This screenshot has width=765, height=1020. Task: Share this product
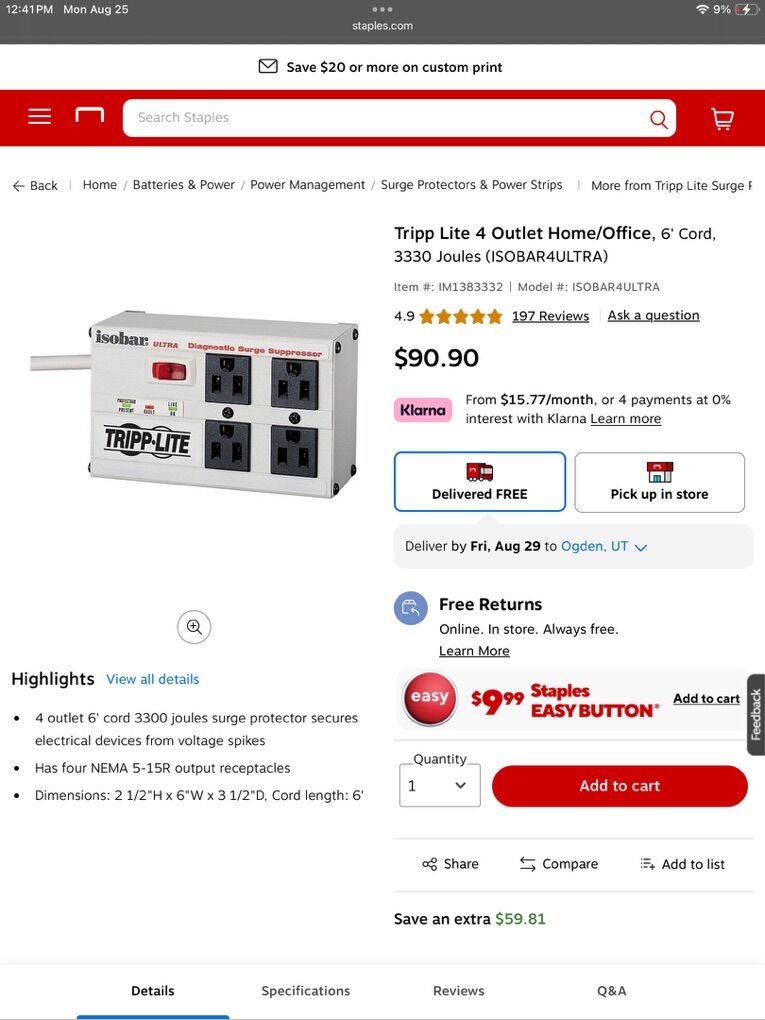point(450,863)
